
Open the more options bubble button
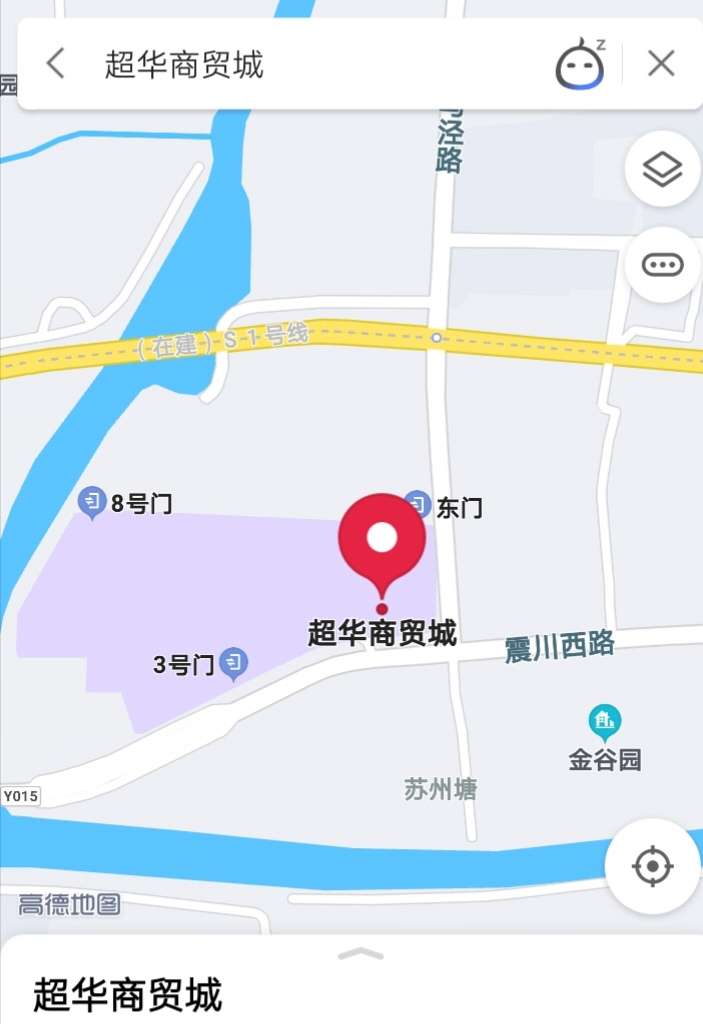(662, 265)
